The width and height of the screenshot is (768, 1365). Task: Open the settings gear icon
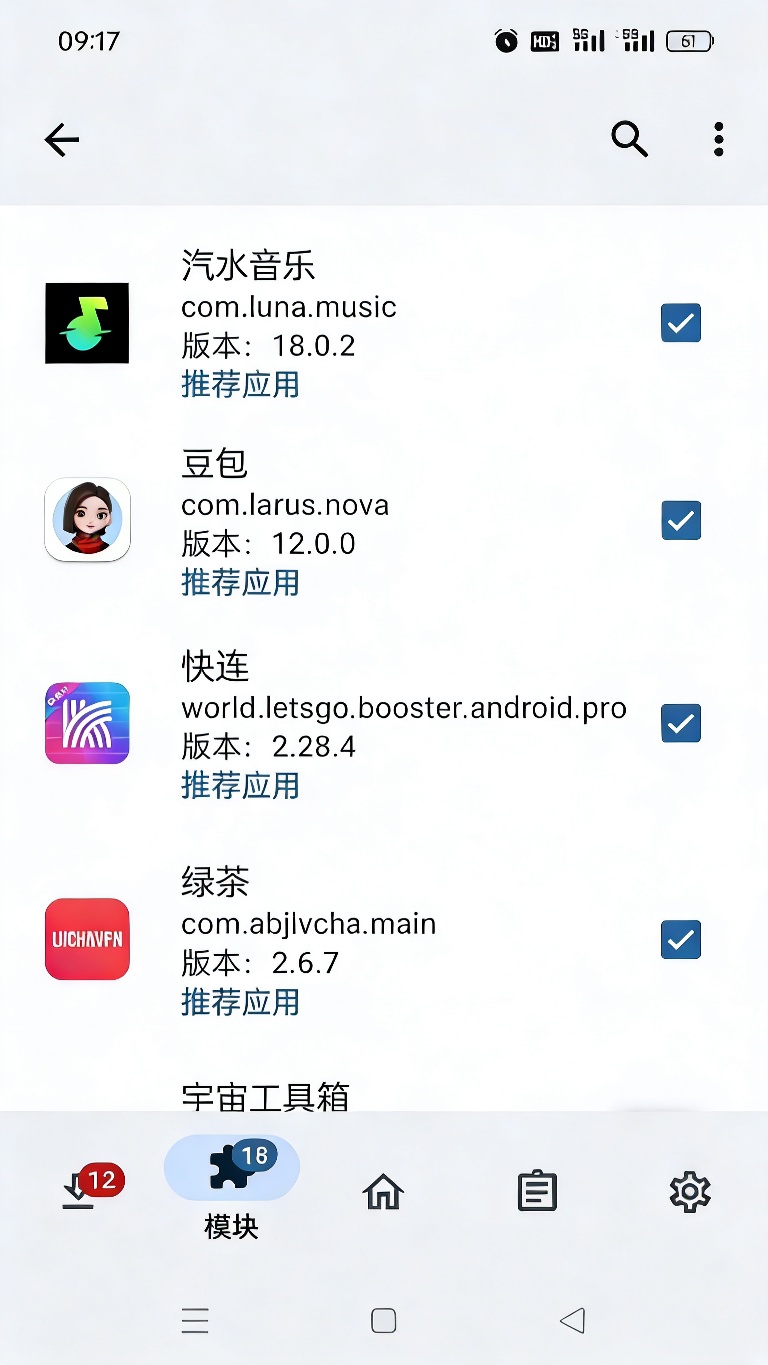(x=690, y=1191)
